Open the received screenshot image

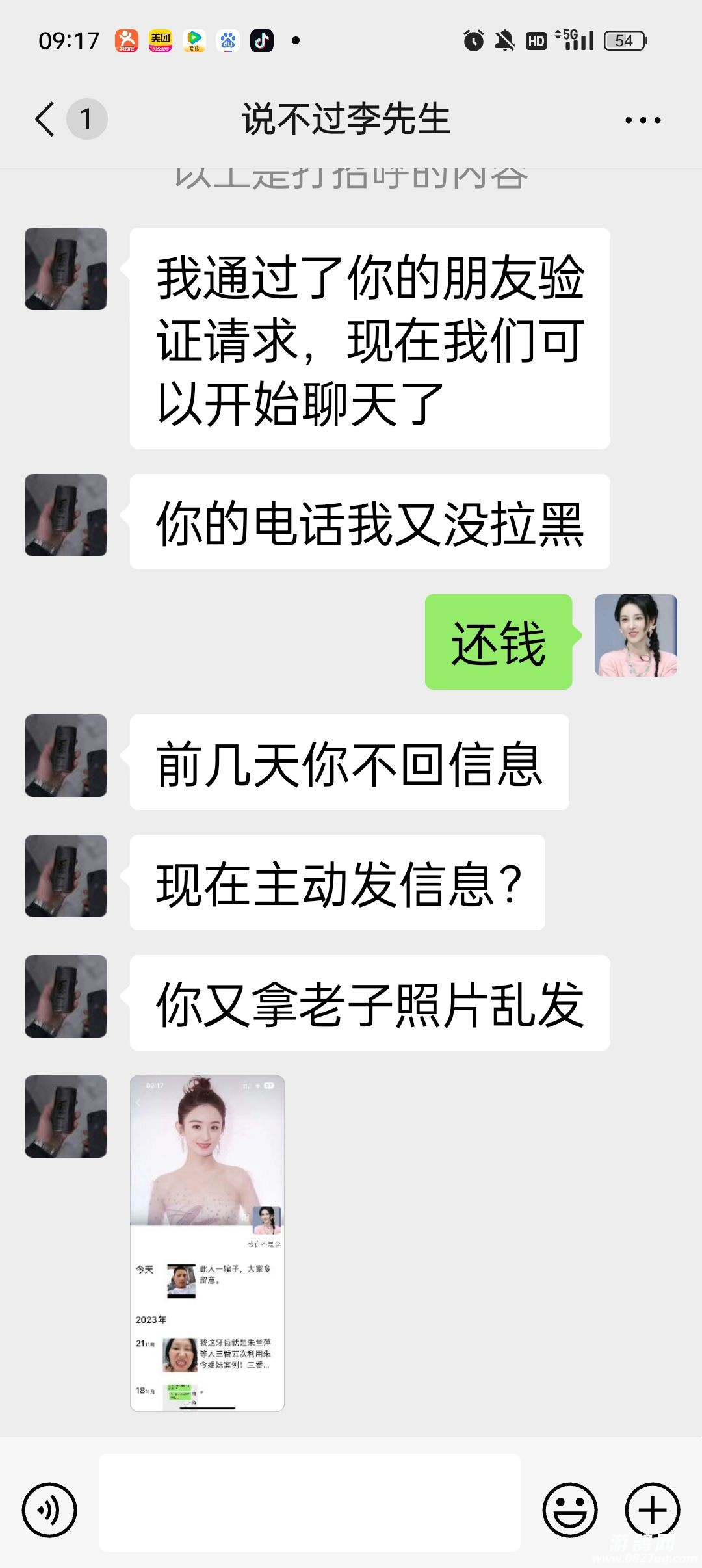click(x=207, y=1243)
